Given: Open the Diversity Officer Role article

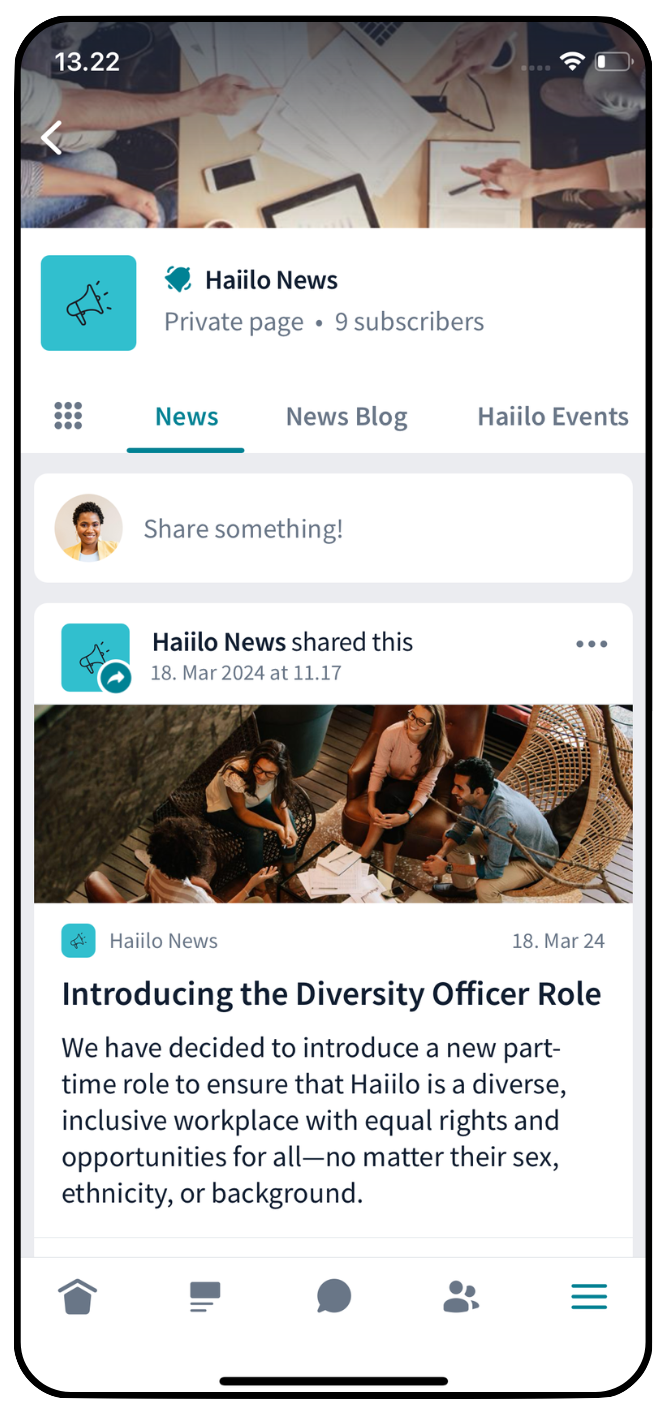Looking at the screenshot, I should pyautogui.click(x=331, y=994).
